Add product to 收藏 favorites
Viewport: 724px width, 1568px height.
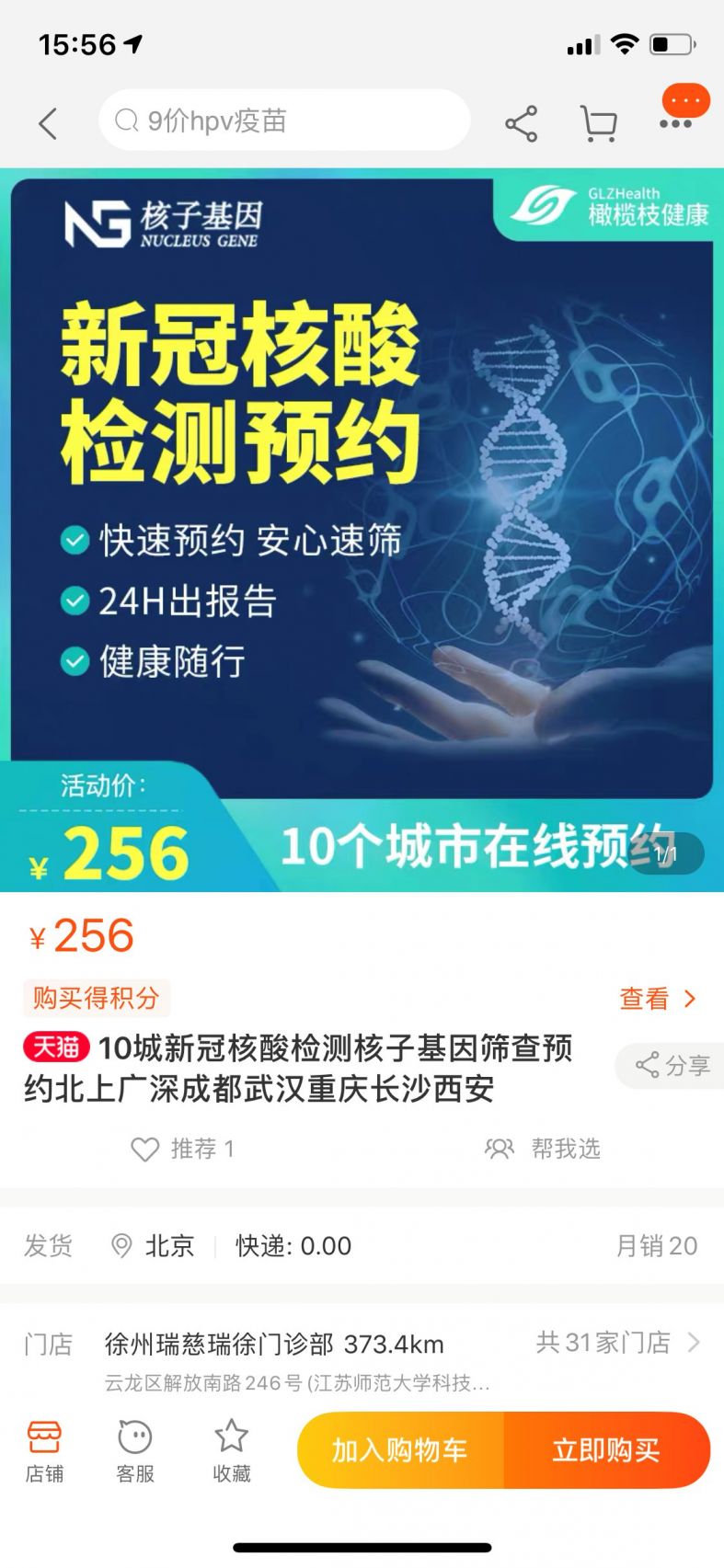[x=231, y=1450]
